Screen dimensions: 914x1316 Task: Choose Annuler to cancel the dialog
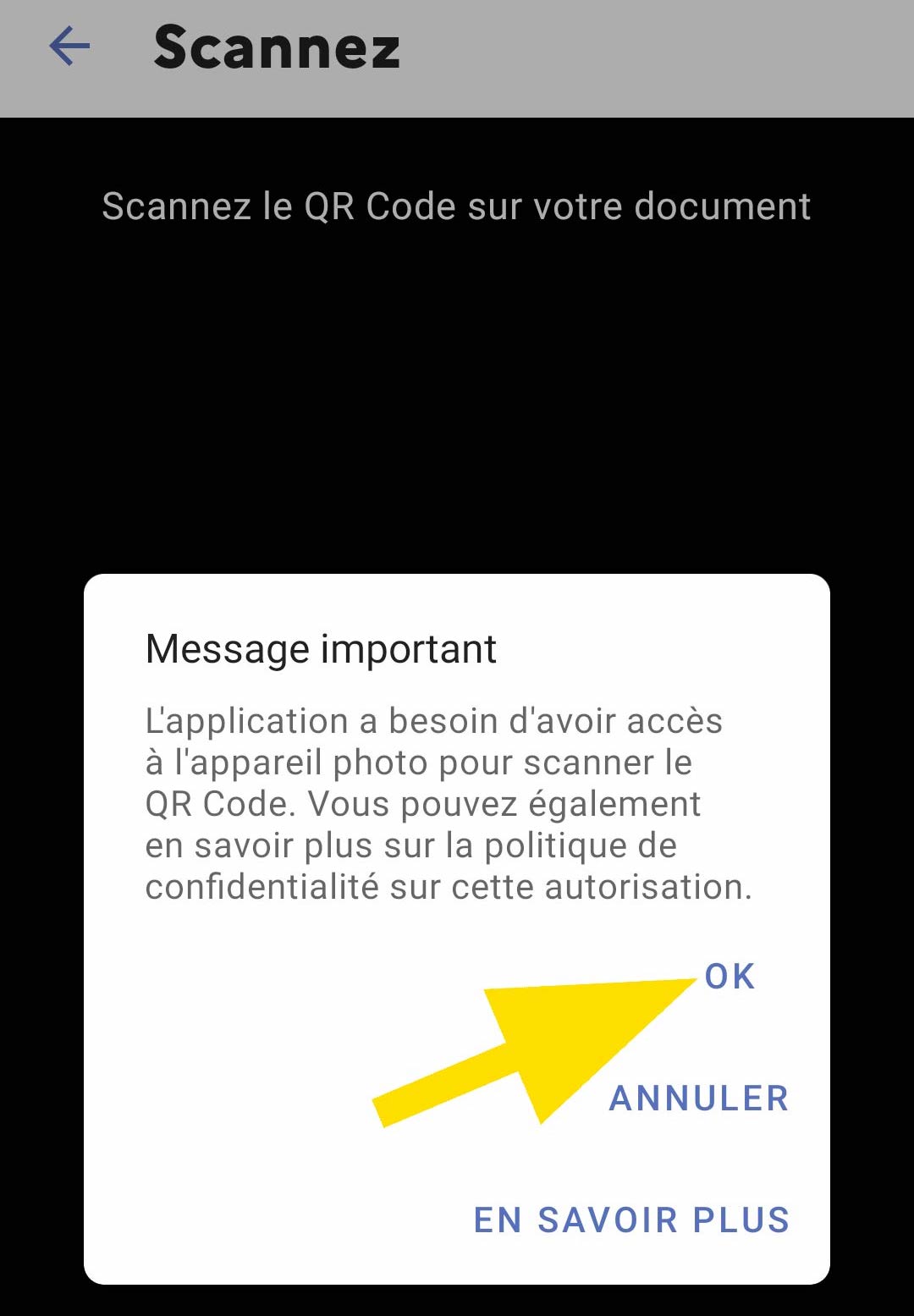coord(698,1099)
